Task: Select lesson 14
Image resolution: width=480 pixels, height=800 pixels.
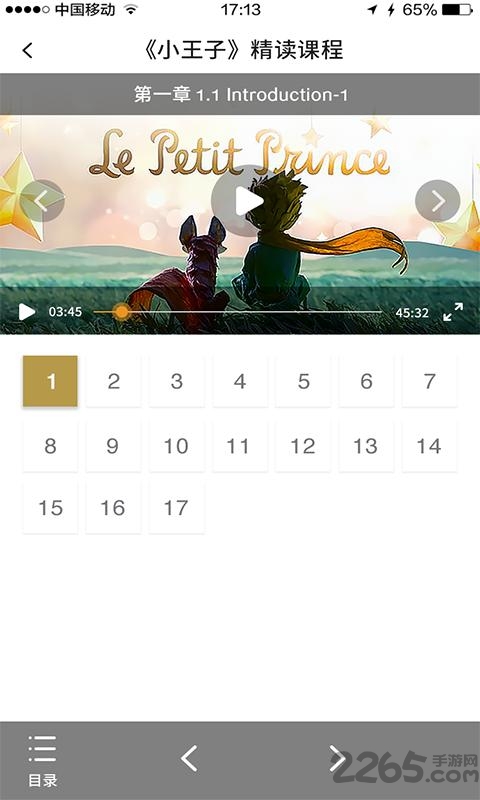Action: [x=429, y=446]
